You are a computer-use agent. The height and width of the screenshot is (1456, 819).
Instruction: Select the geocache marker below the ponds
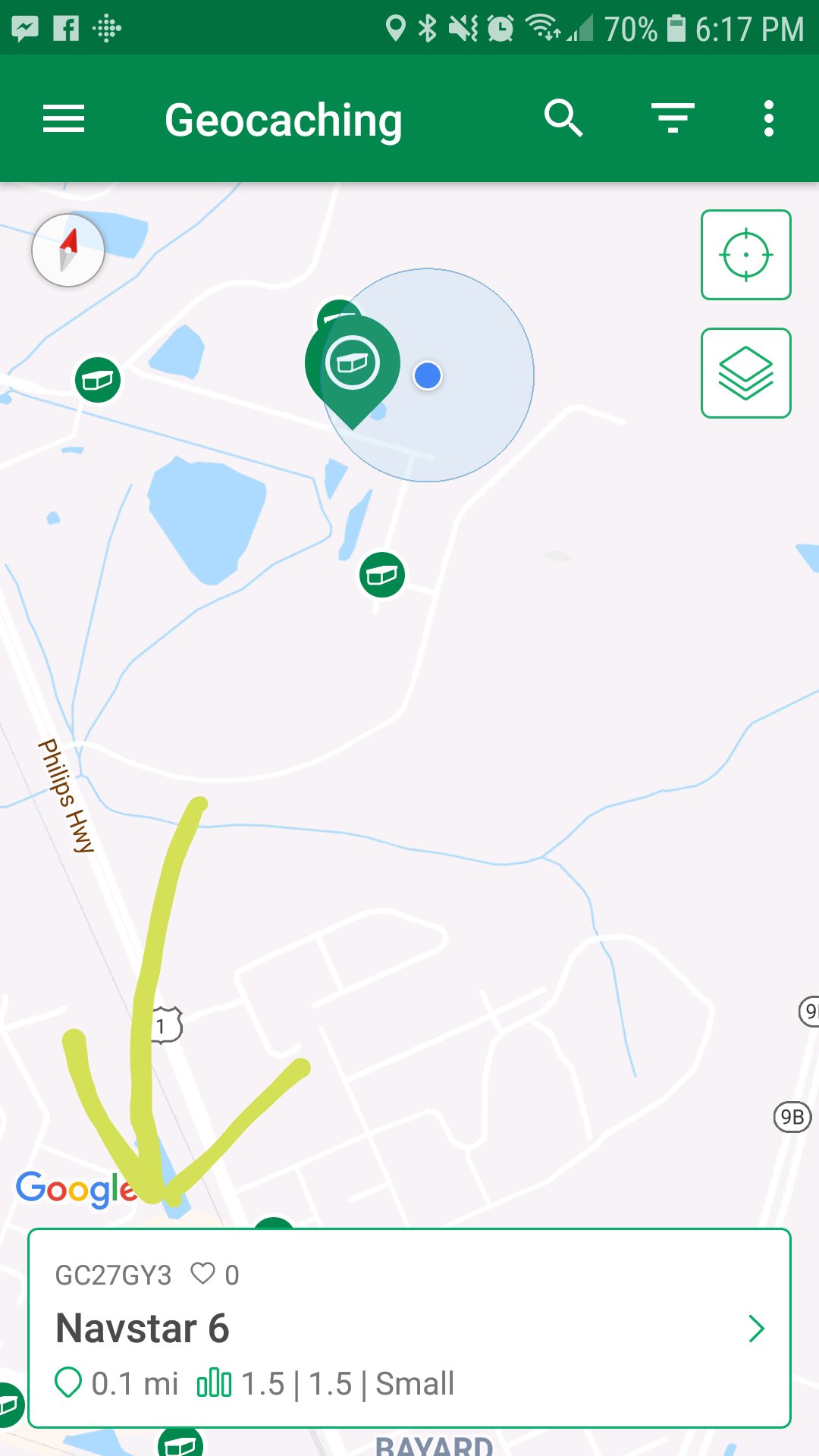pyautogui.click(x=381, y=575)
